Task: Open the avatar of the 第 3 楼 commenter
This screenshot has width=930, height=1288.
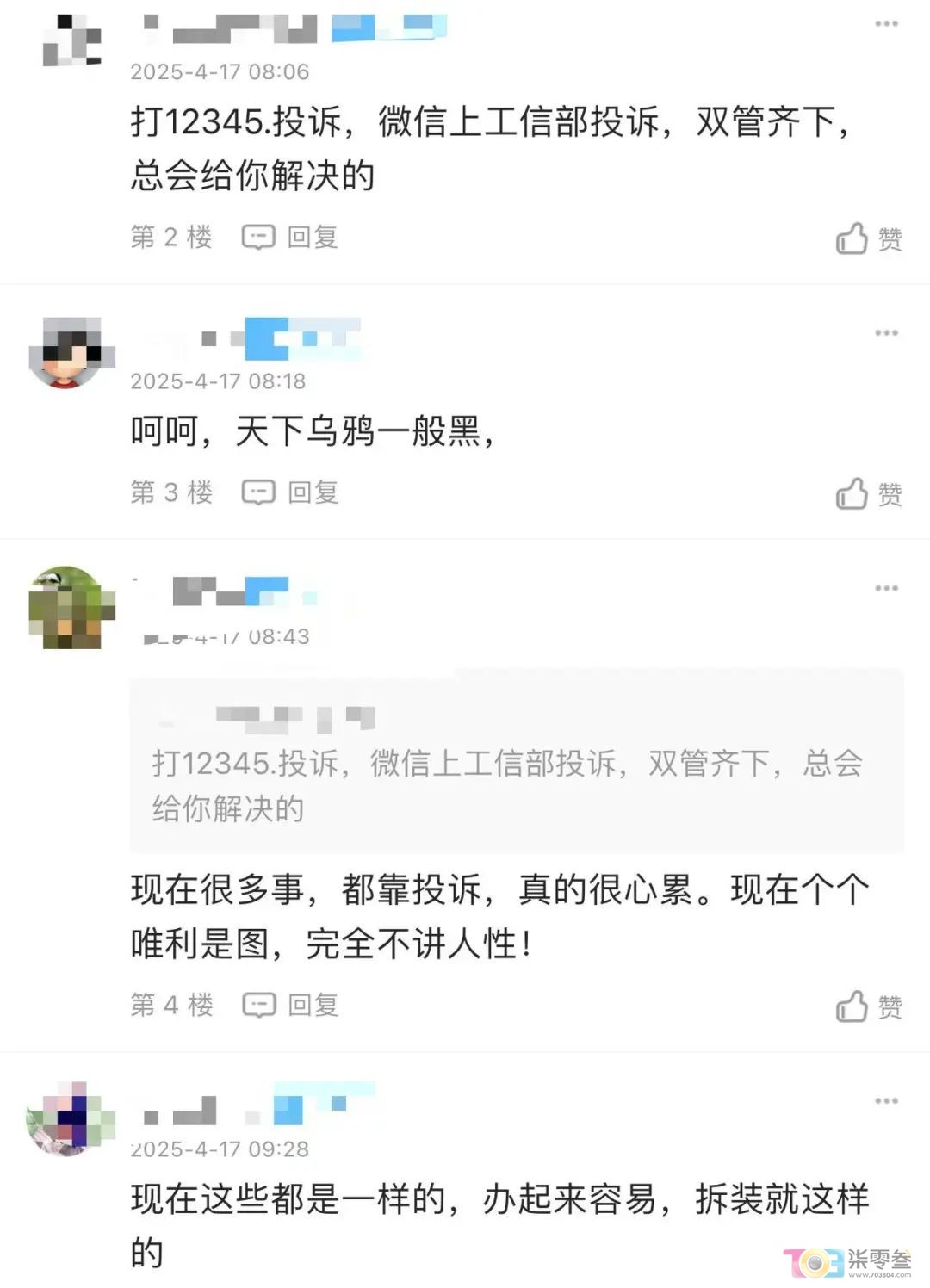Action: [x=71, y=353]
